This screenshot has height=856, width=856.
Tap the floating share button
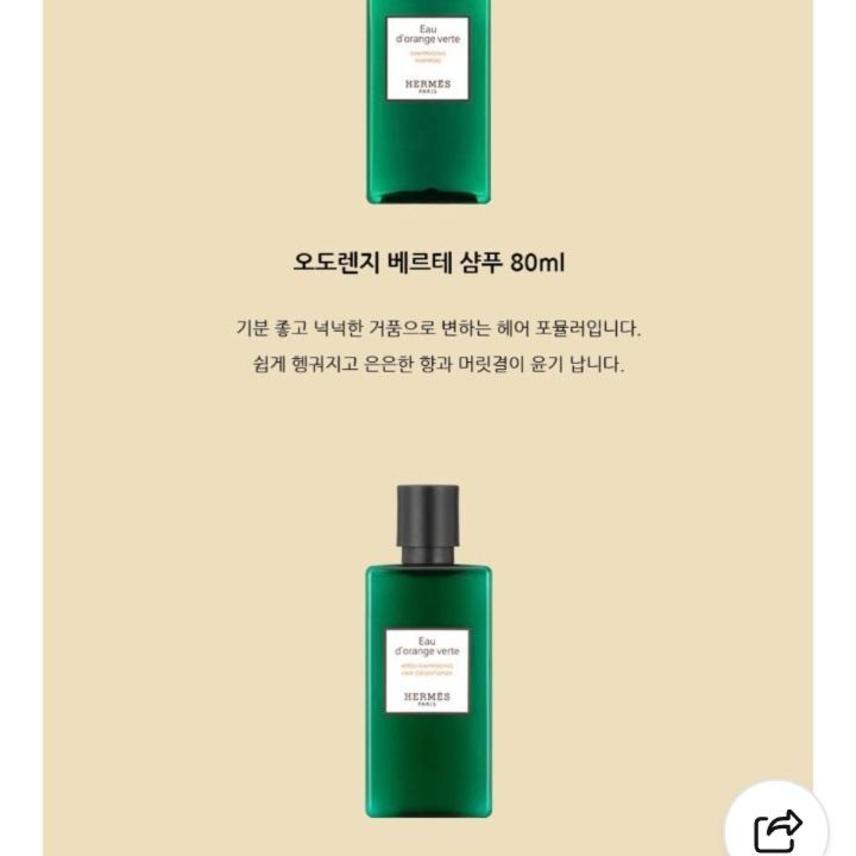[x=777, y=824]
